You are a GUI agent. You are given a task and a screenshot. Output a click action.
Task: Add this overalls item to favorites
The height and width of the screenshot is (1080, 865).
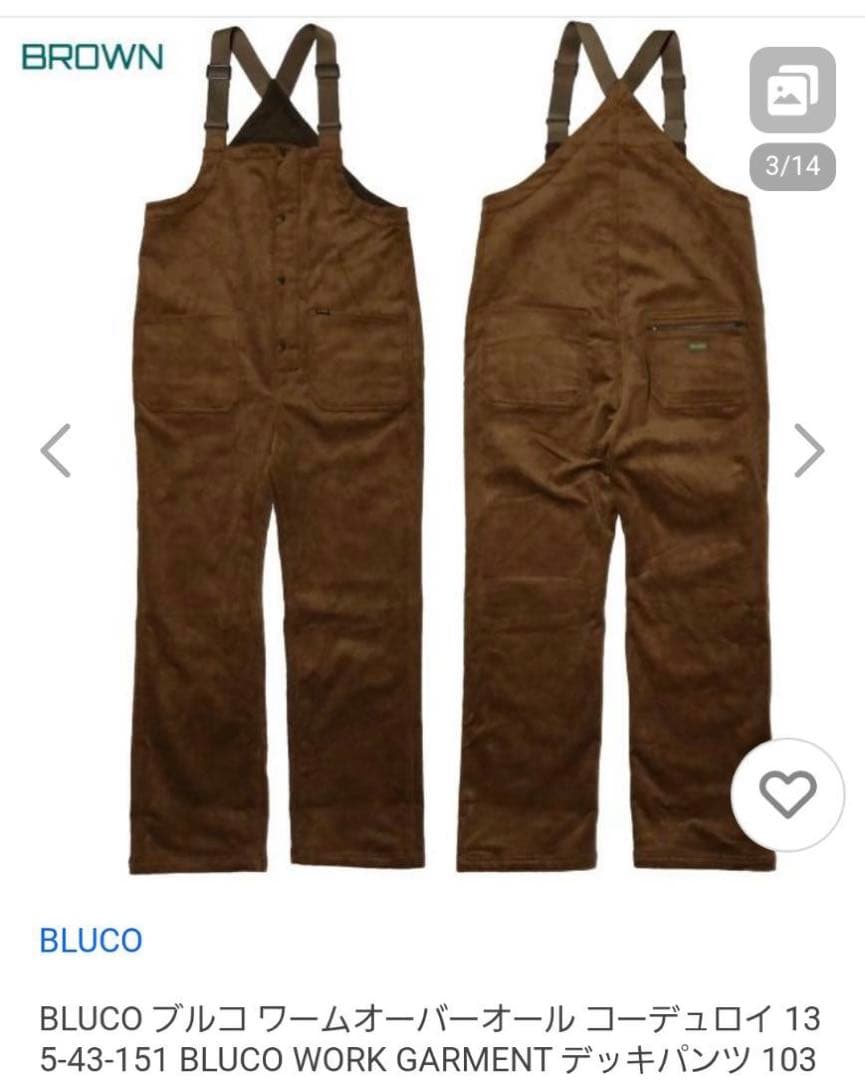point(788,795)
